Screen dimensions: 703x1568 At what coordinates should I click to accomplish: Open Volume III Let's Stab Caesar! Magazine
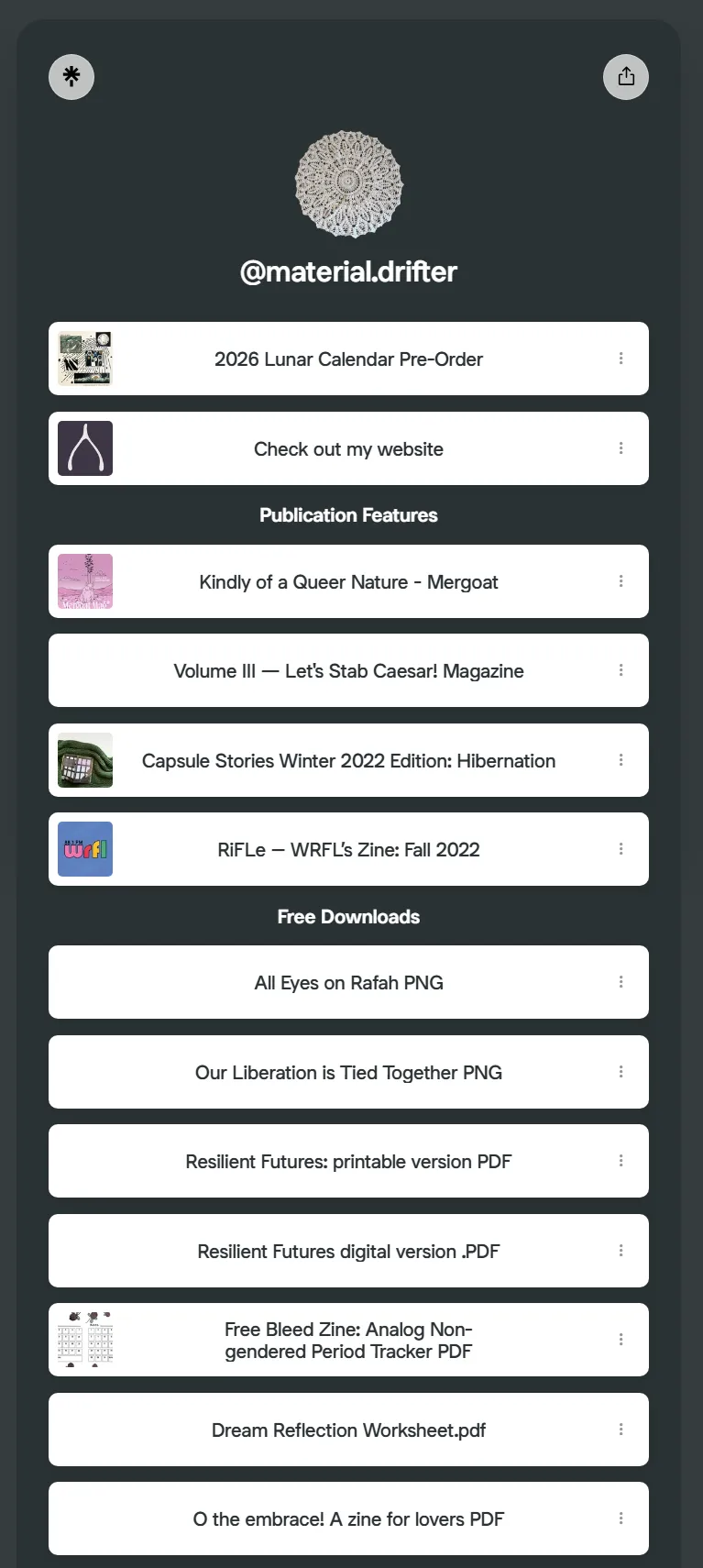pos(348,670)
